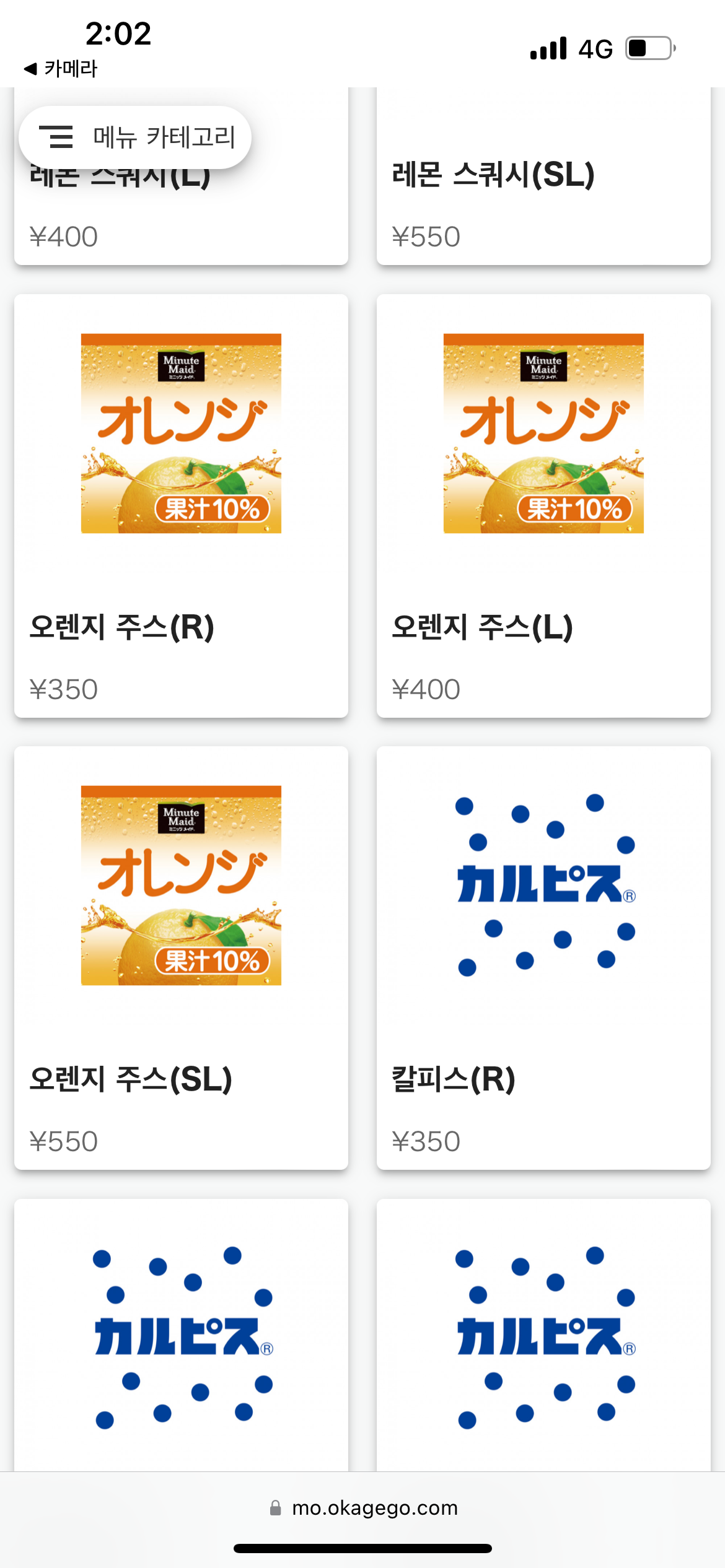
Task: Open the 메뉴 카테고리 menu button
Action: 135,137
